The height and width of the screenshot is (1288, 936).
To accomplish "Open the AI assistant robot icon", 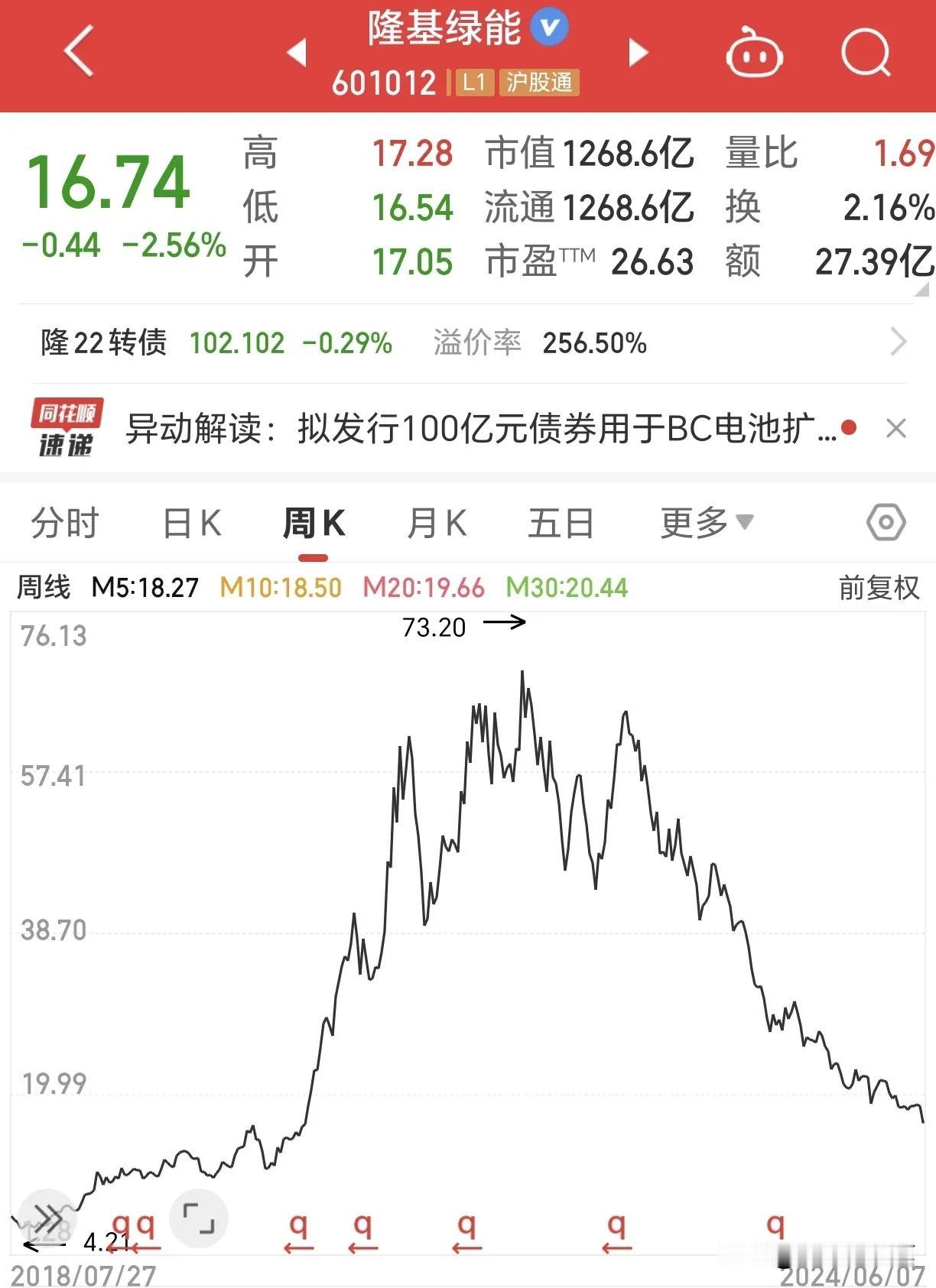I will click(753, 51).
